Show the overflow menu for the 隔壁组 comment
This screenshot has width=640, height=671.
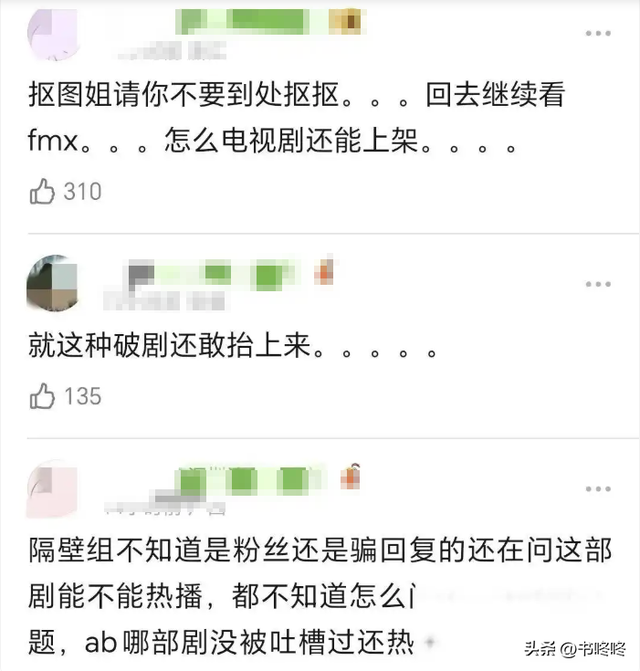click(x=597, y=488)
